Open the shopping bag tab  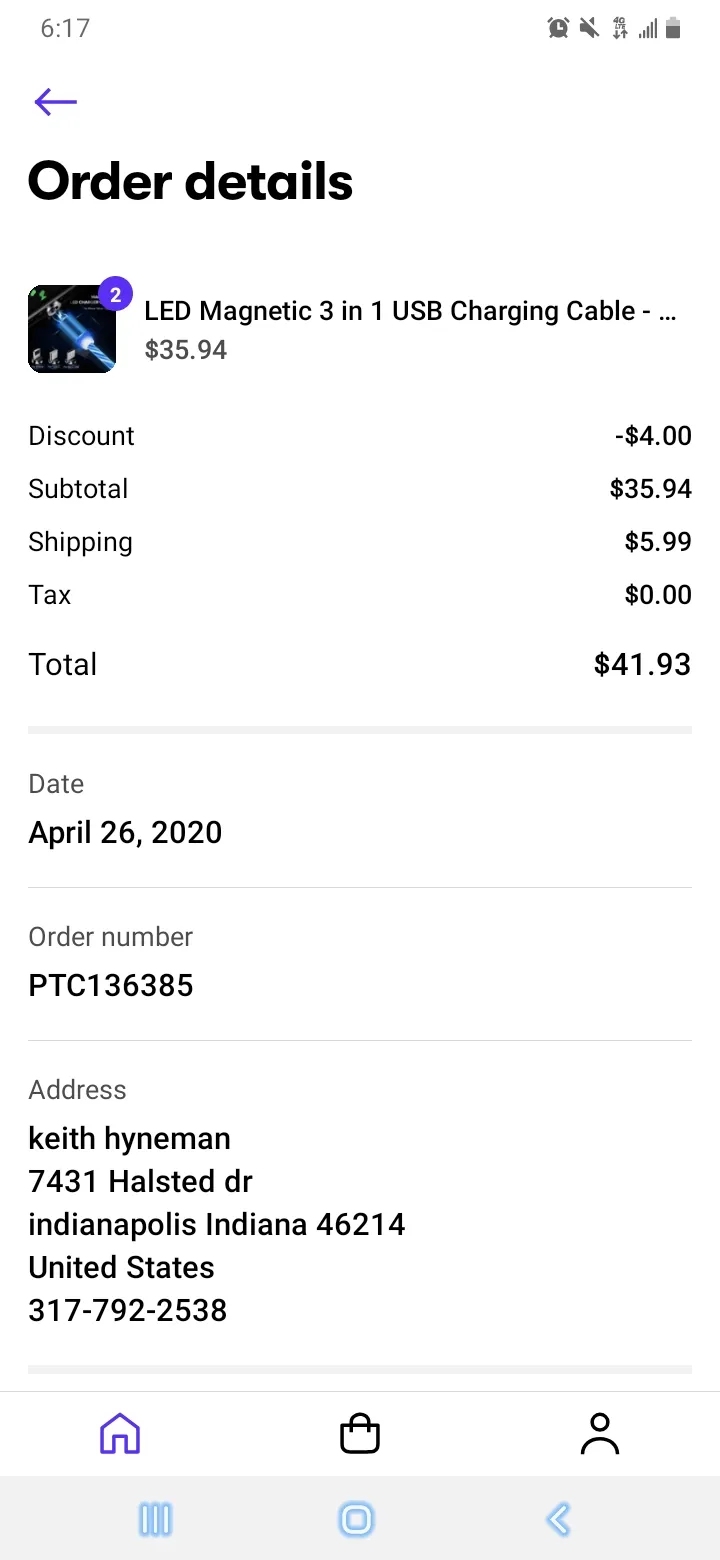(360, 1434)
